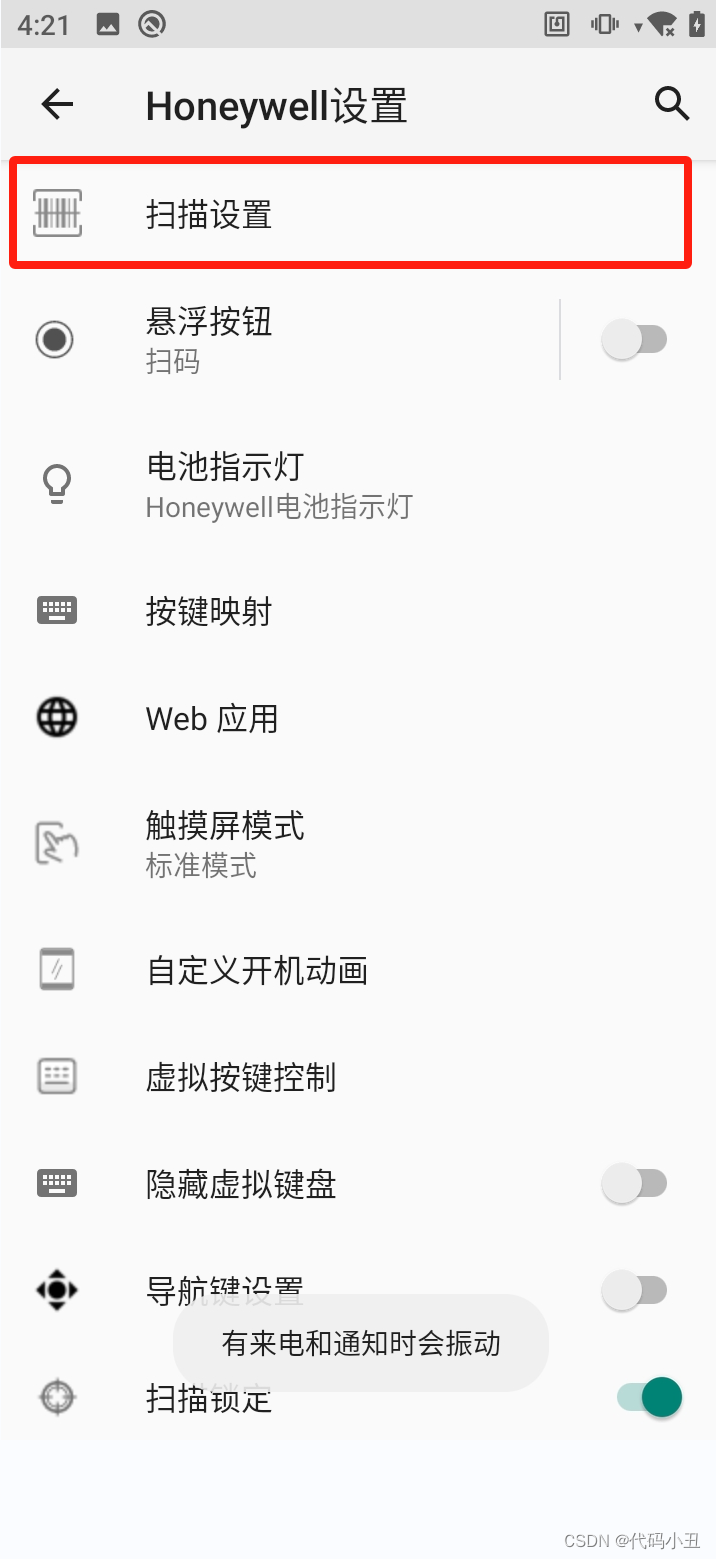Screen dimensions: 716x1559
Task: Enable the 悬浮按钮 switch
Action: tap(634, 339)
